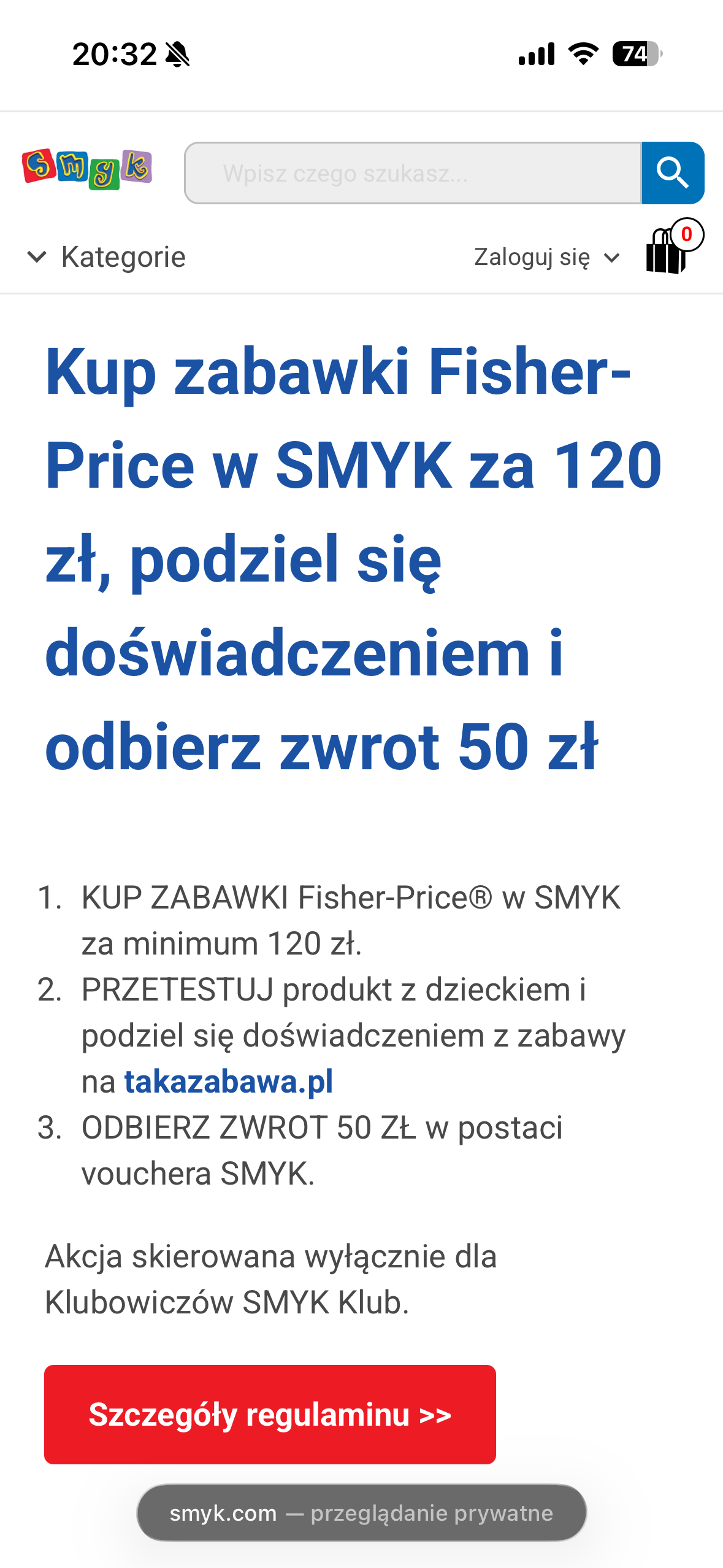
Task: Open 'Szczegóły regulaminu' button
Action: (x=270, y=1415)
